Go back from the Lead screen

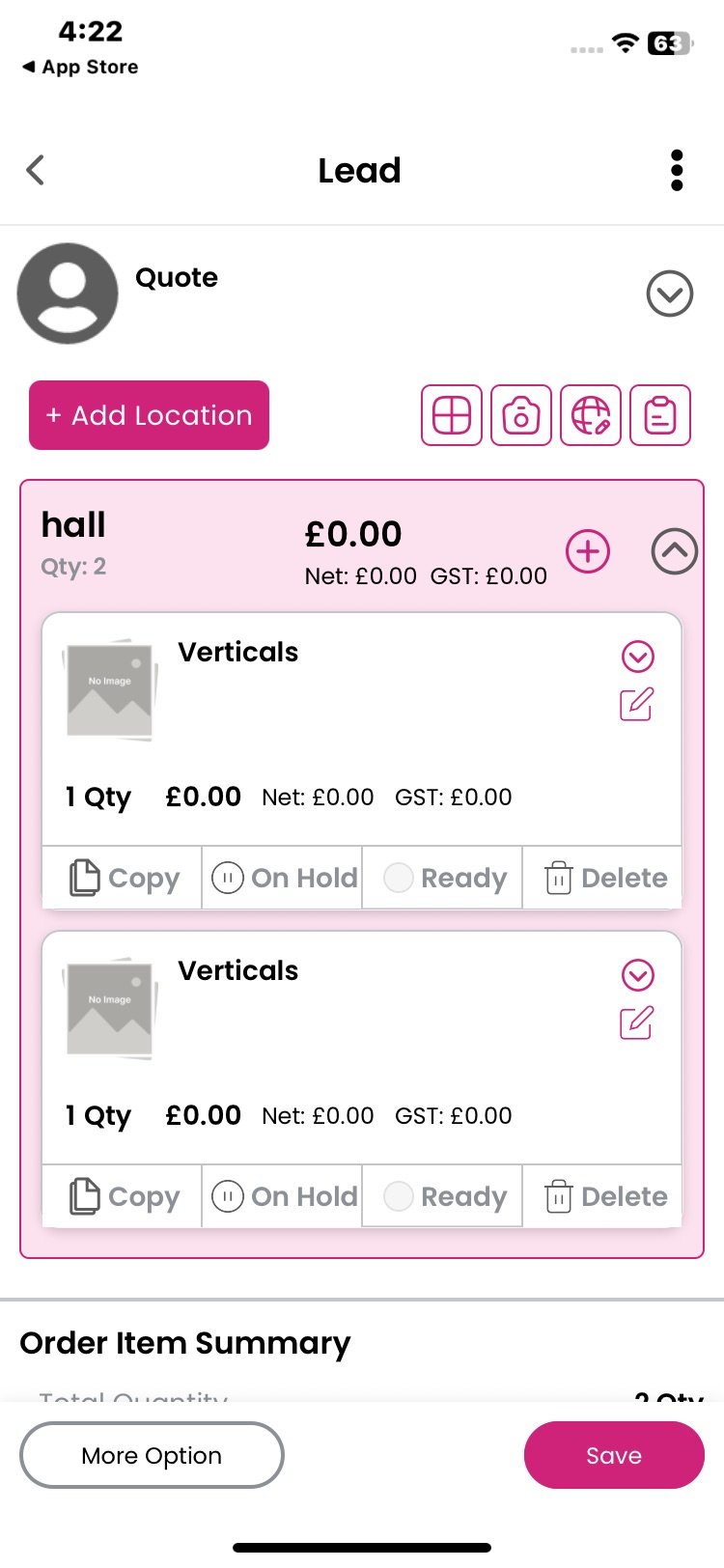click(36, 171)
